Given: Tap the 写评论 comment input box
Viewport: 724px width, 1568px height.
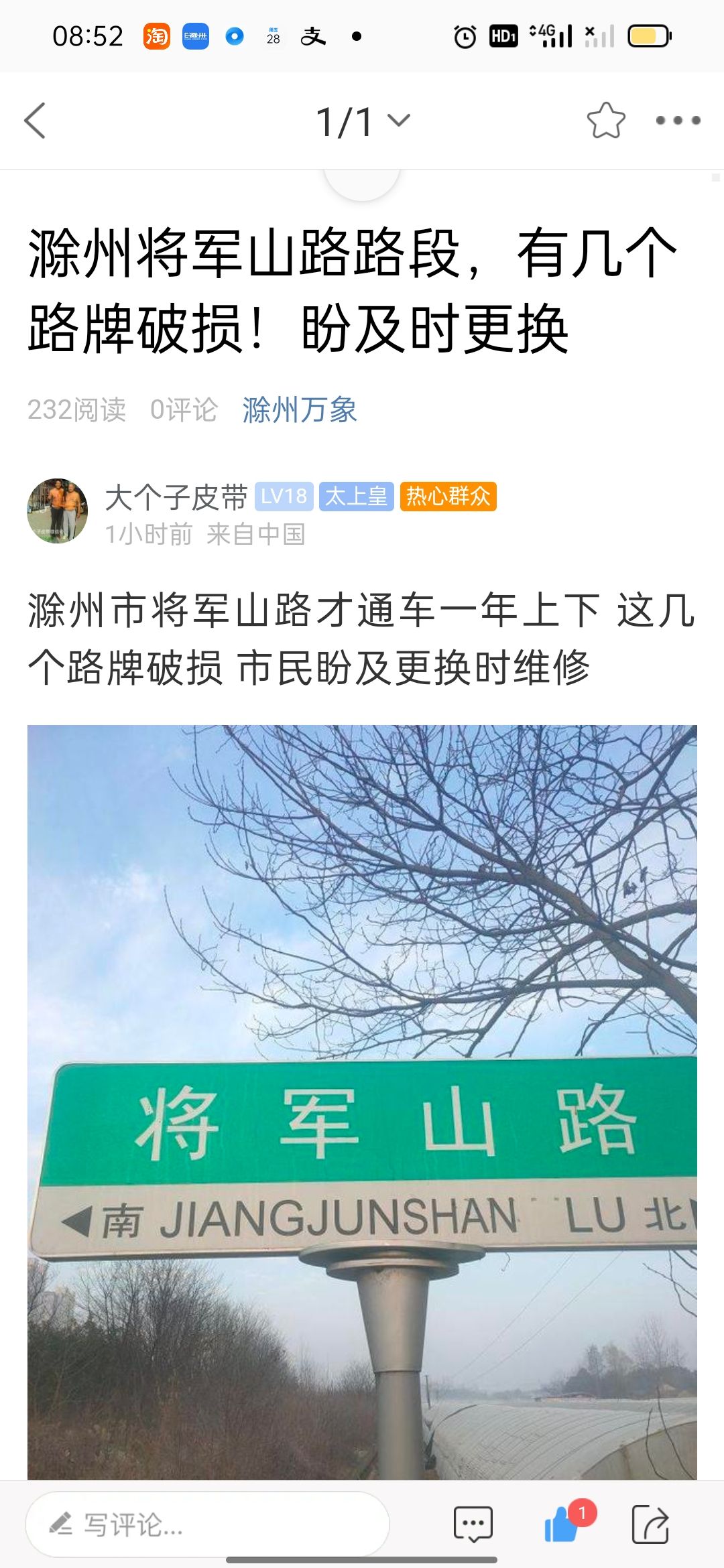Looking at the screenshot, I should pyautogui.click(x=207, y=1525).
